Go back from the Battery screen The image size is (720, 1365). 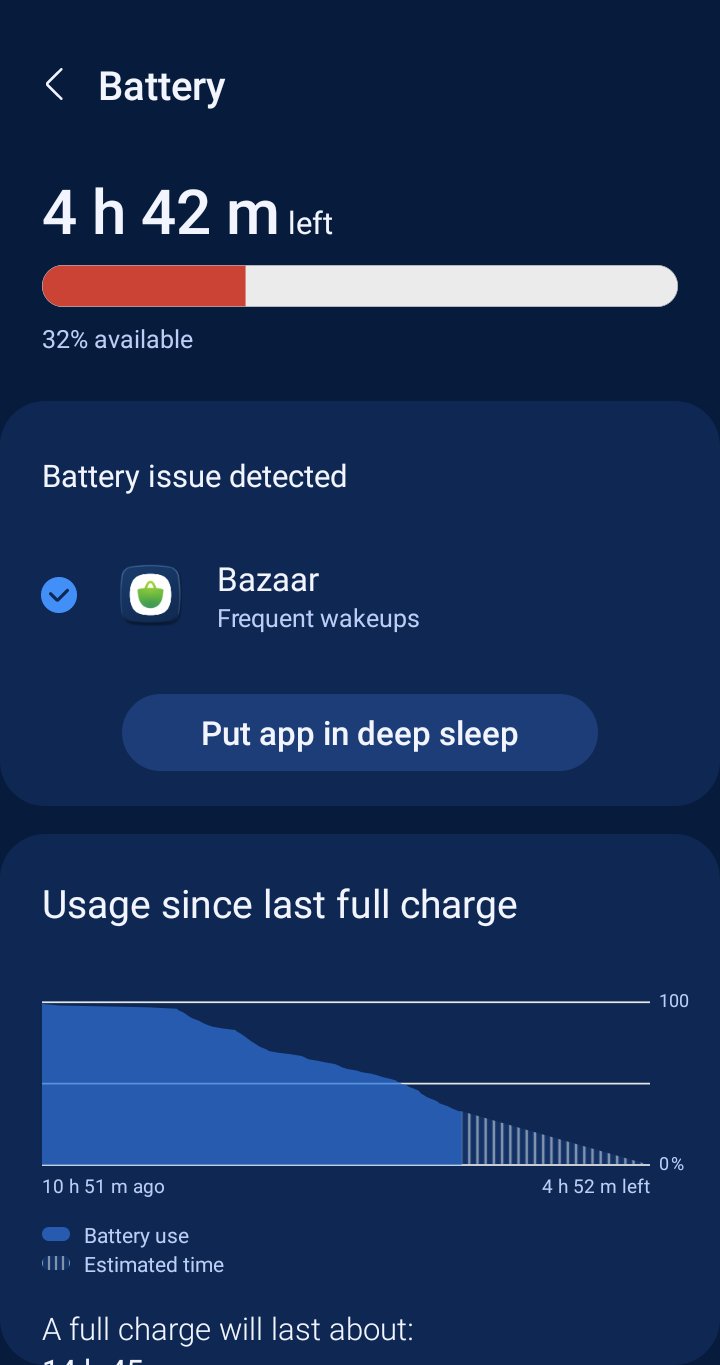(x=54, y=85)
